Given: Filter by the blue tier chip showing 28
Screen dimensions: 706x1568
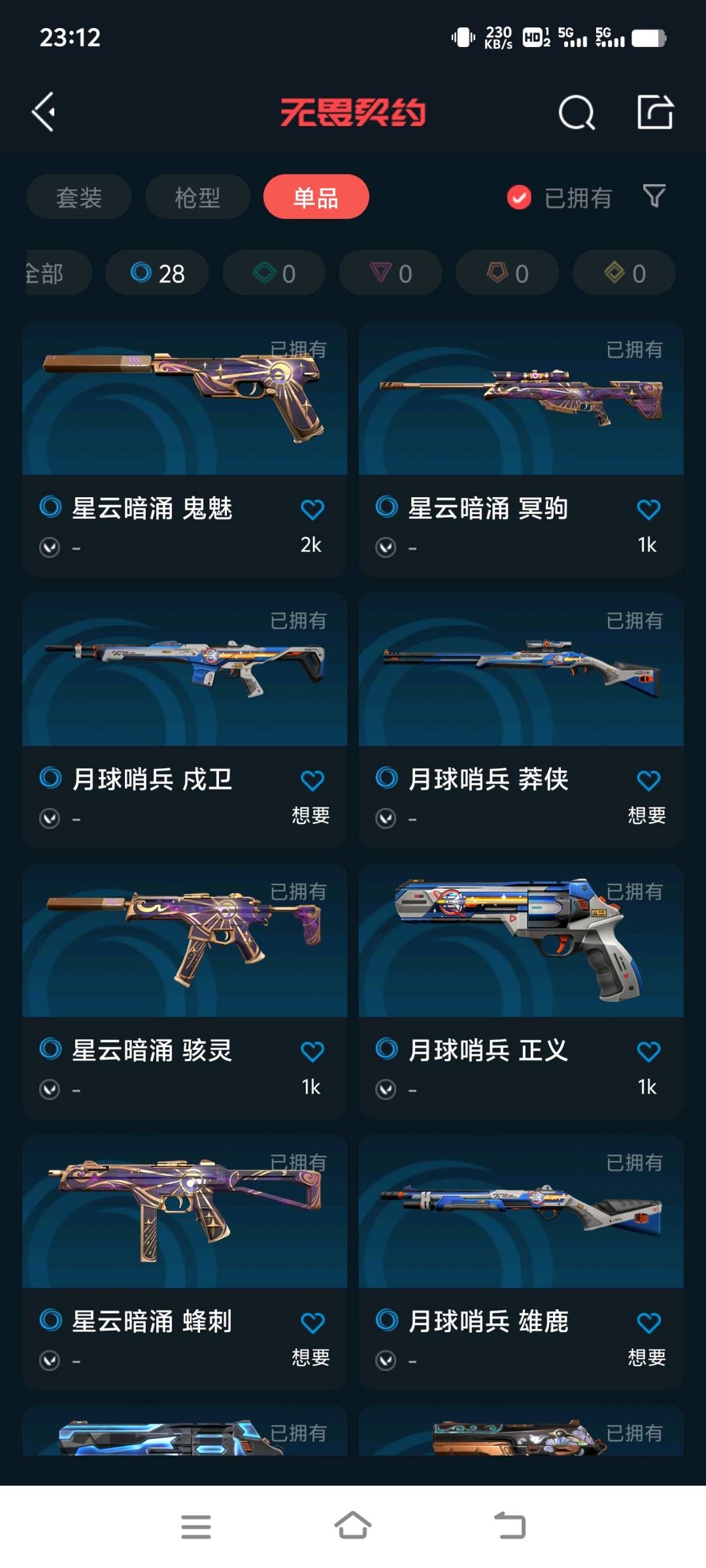Looking at the screenshot, I should coord(158,273).
